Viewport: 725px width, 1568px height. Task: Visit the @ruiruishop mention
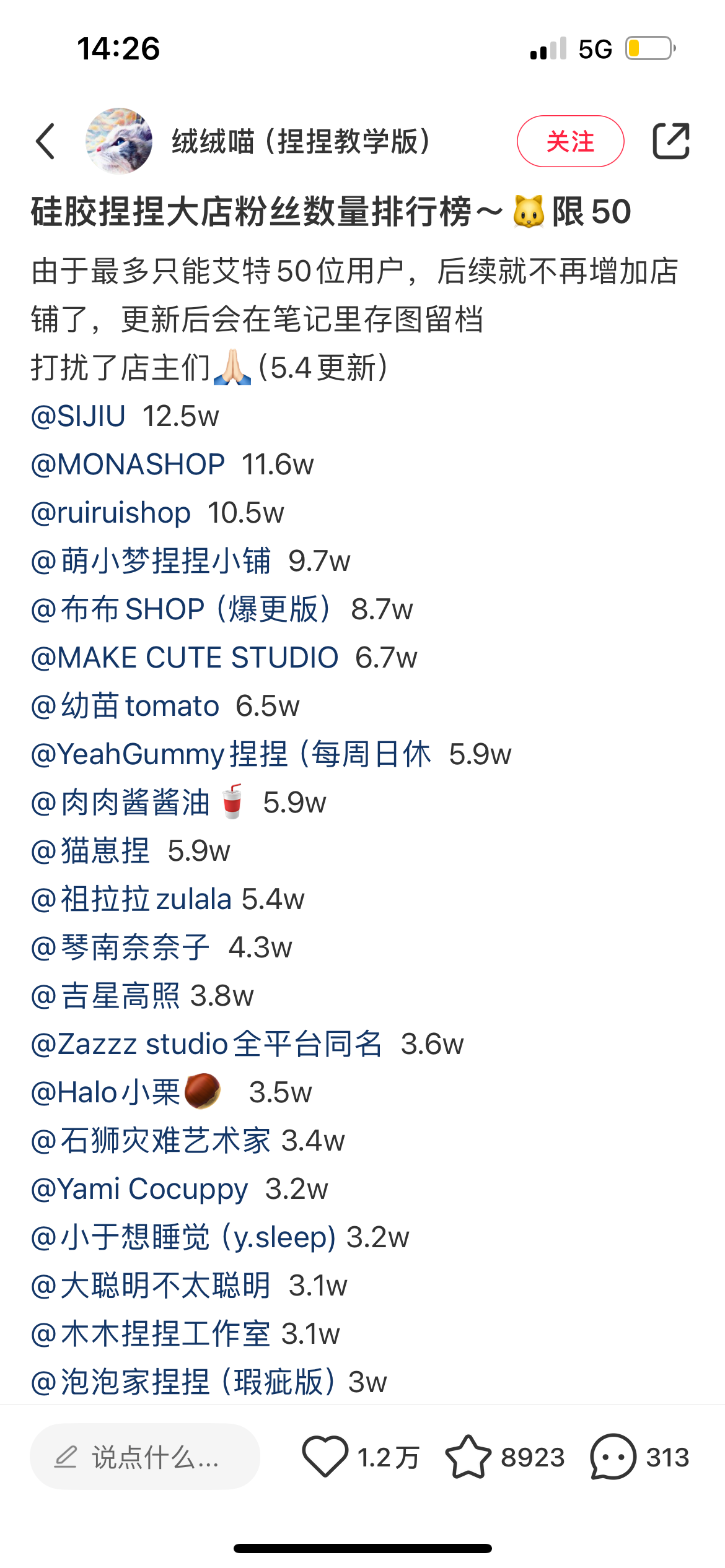[x=112, y=513]
